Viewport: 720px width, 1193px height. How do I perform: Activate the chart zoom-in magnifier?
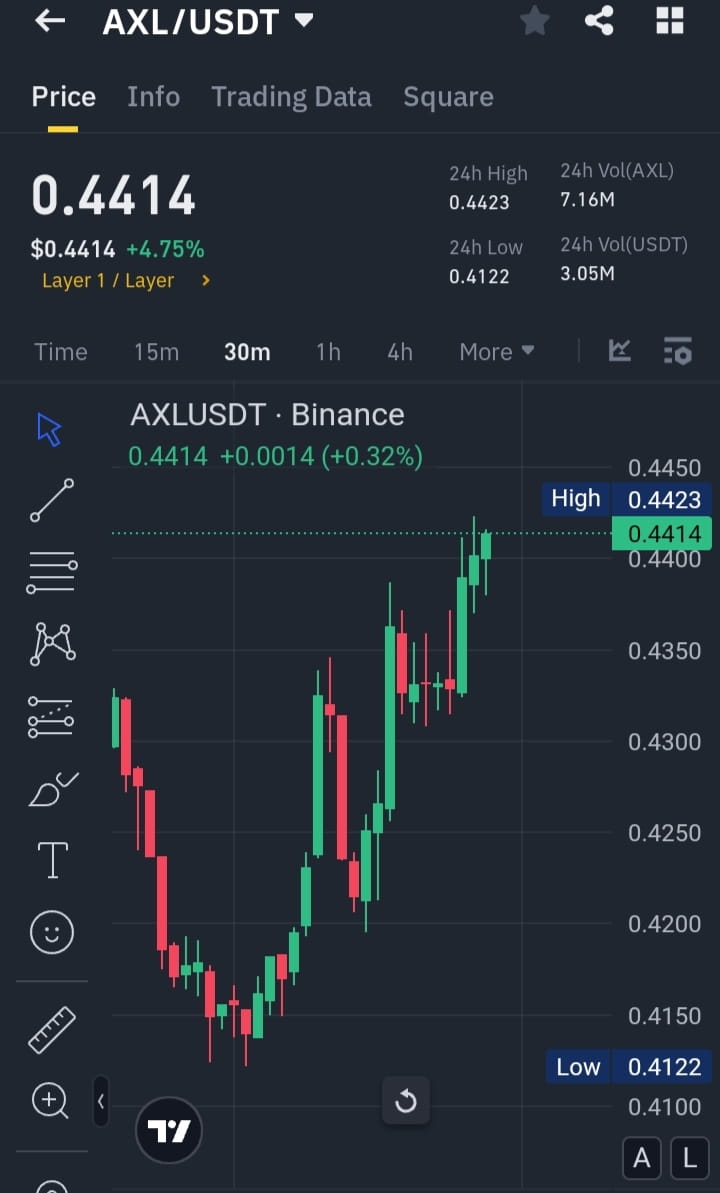48,1101
